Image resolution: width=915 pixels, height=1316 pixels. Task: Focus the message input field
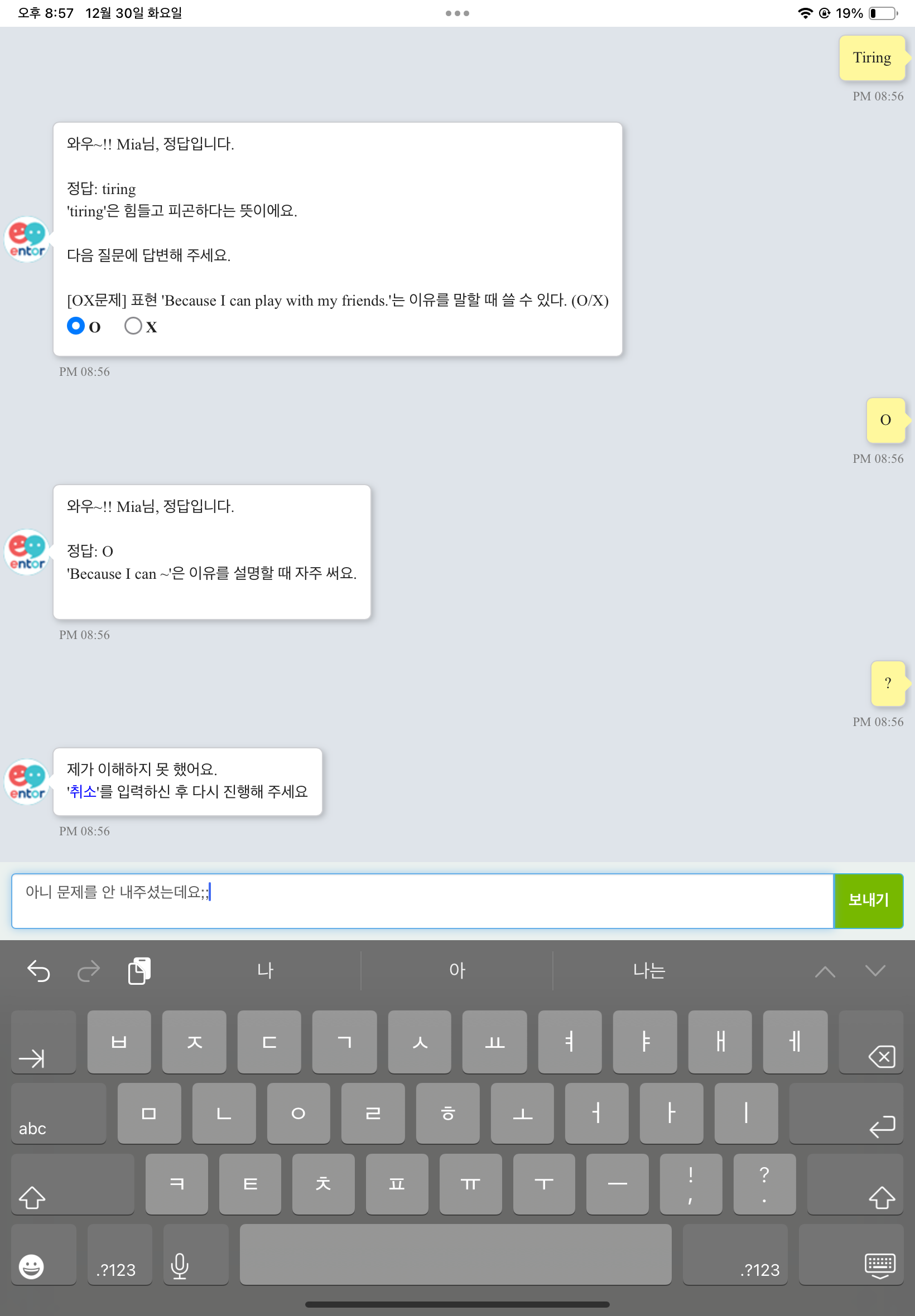[422, 900]
